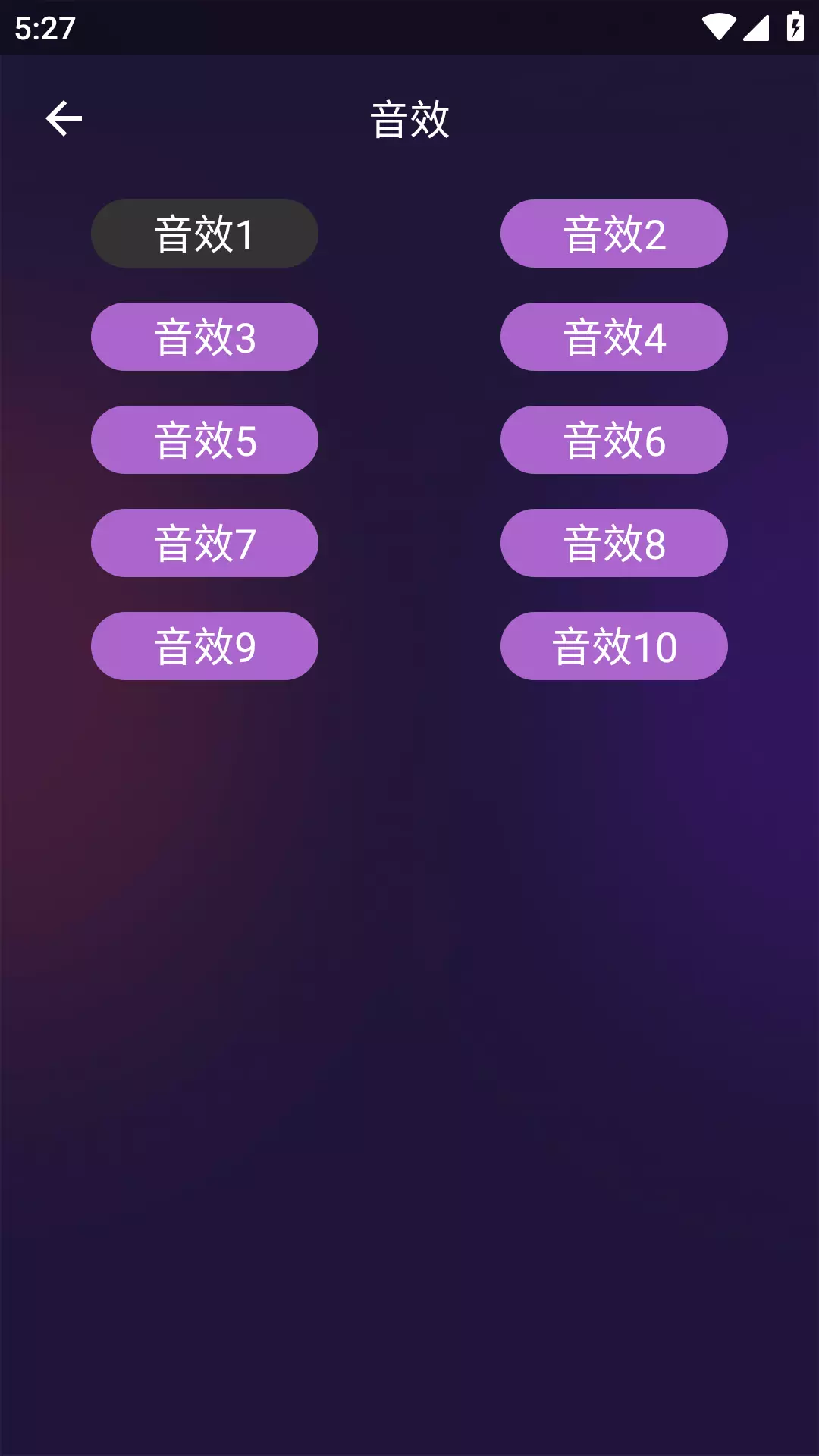The height and width of the screenshot is (1456, 819).
Task: Choose the 音效8 button
Action: click(614, 543)
